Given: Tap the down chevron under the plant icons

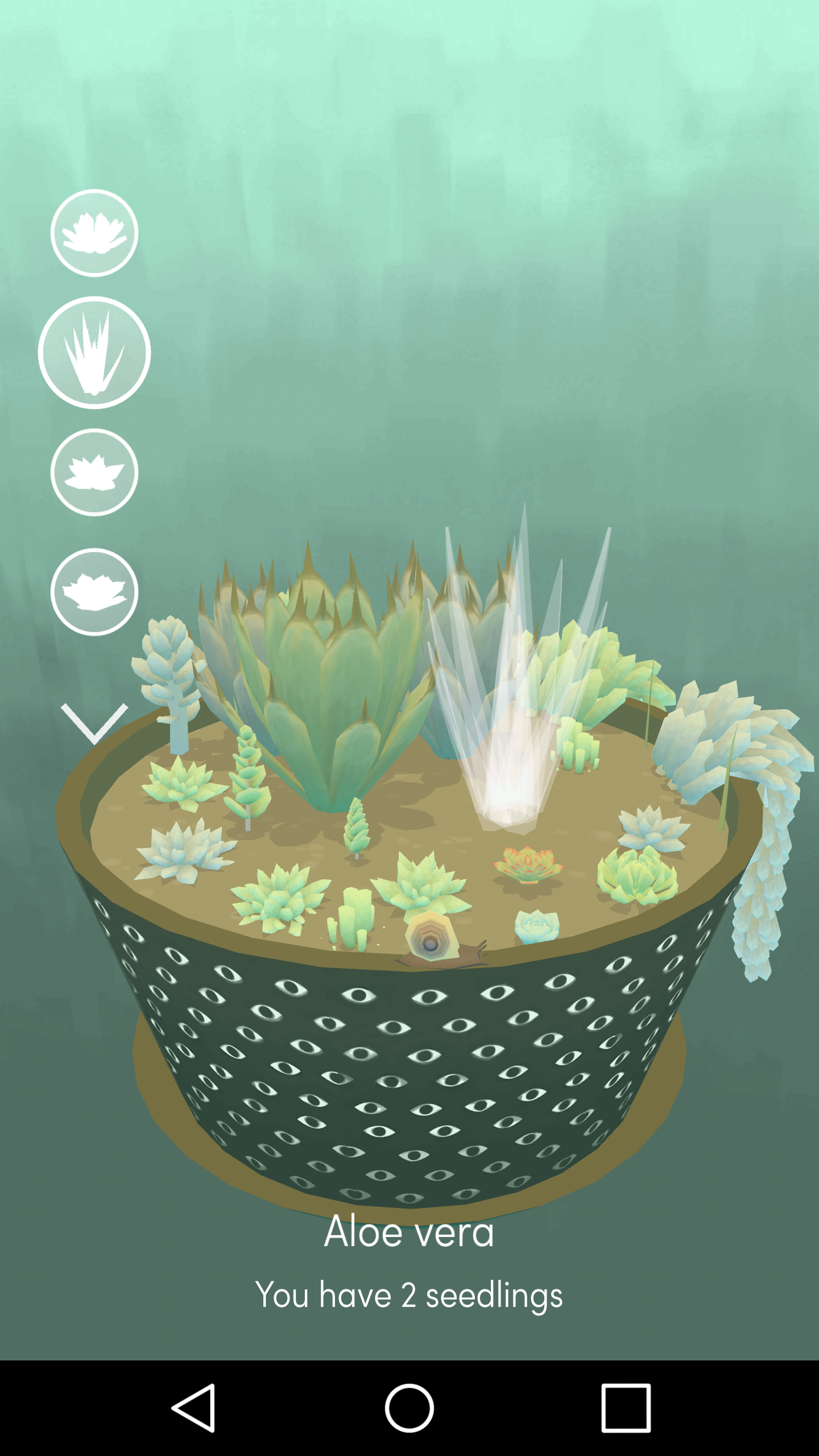Looking at the screenshot, I should point(94,723).
